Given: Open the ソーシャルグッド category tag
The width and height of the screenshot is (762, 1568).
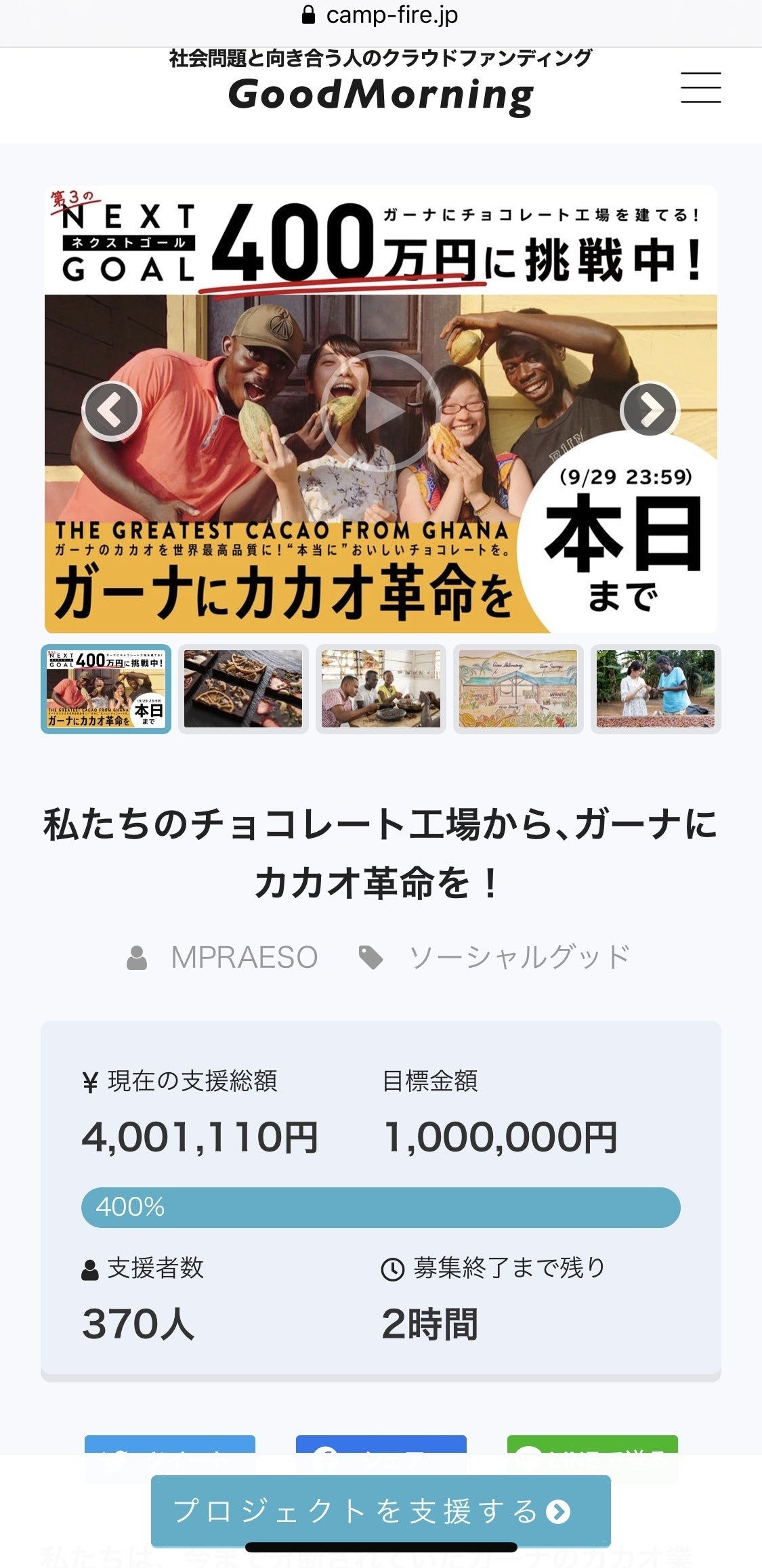Looking at the screenshot, I should click(519, 957).
